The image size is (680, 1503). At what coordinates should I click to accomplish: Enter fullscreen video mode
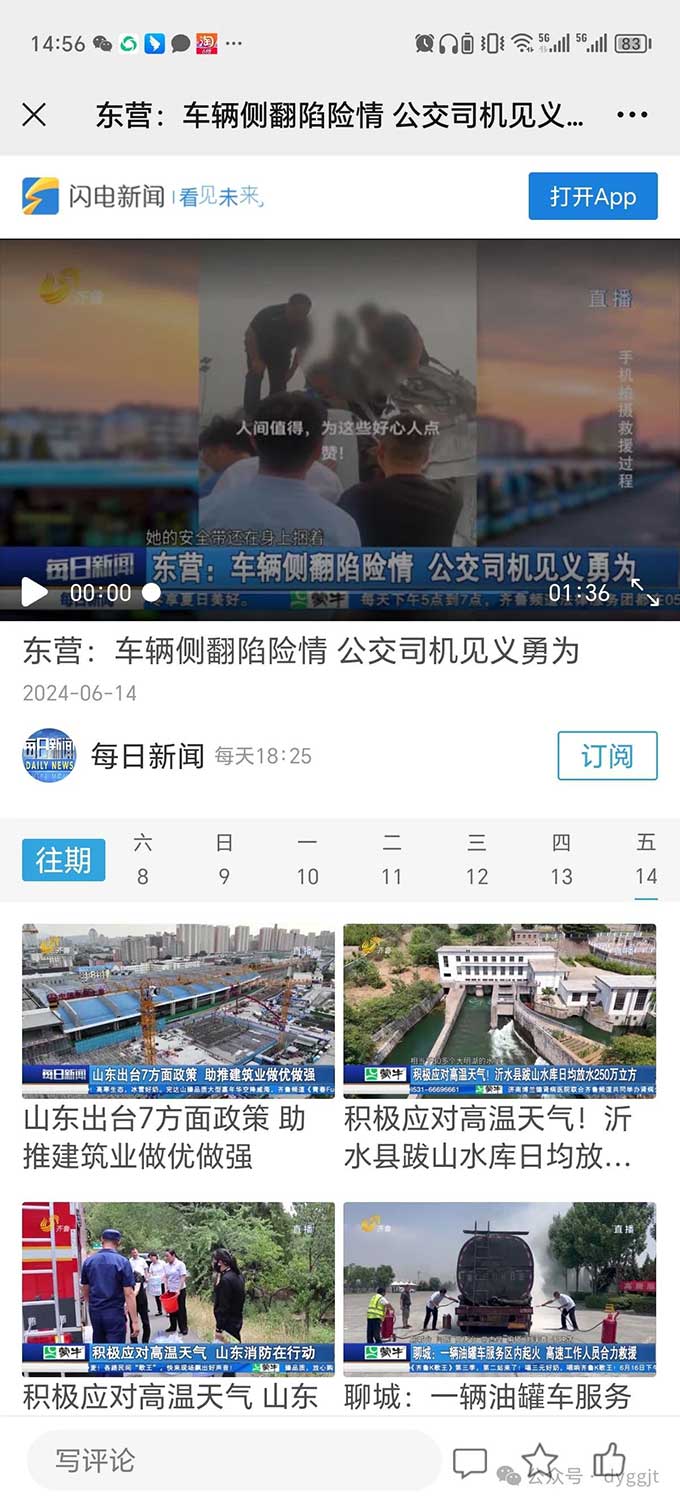[645, 592]
